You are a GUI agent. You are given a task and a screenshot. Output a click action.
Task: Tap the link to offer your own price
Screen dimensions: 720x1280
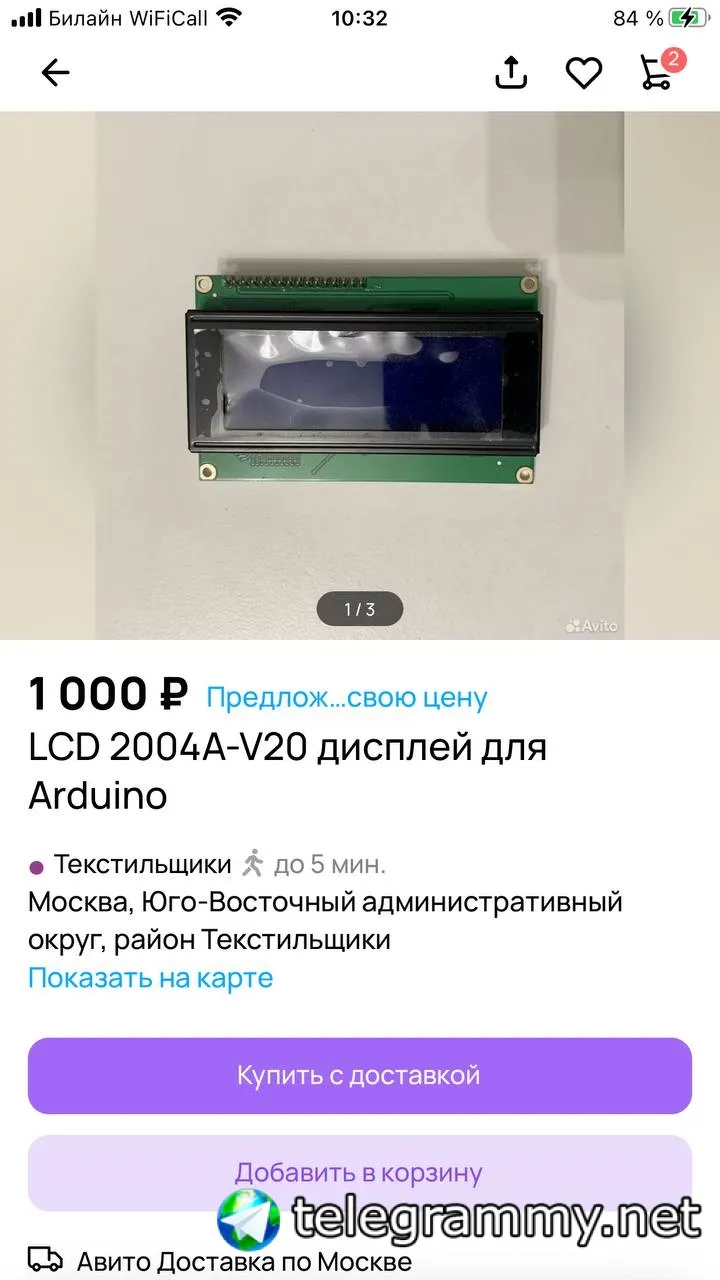[346, 697]
